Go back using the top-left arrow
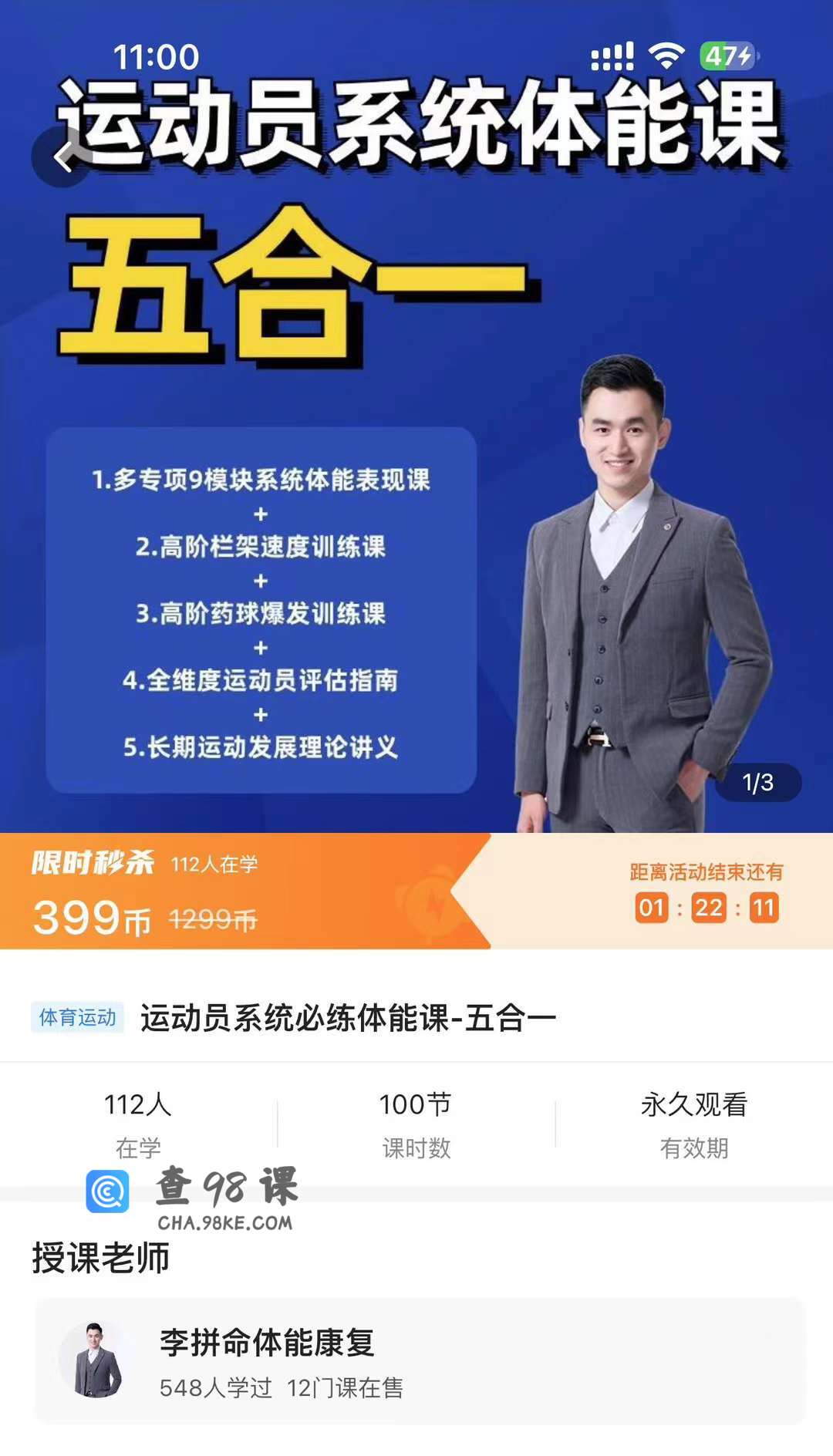 click(62, 157)
